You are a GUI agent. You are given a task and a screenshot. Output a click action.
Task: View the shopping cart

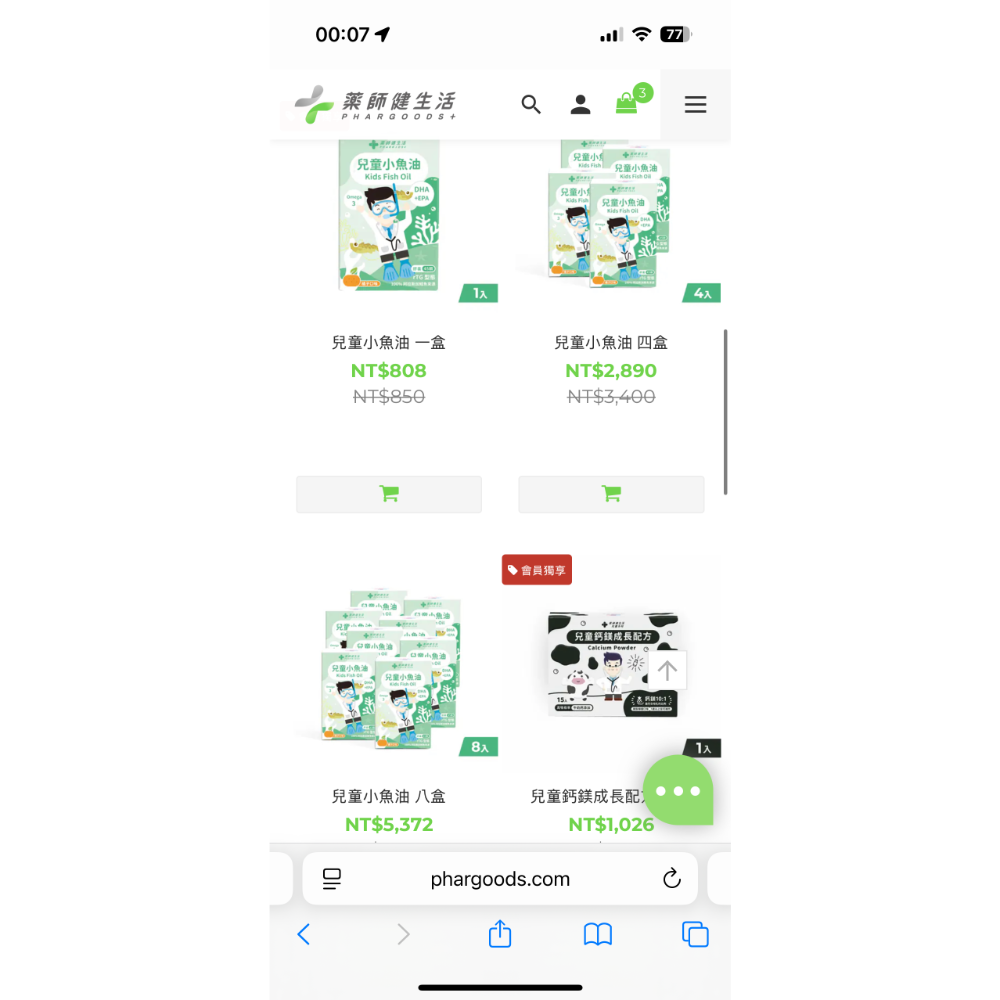click(x=627, y=104)
